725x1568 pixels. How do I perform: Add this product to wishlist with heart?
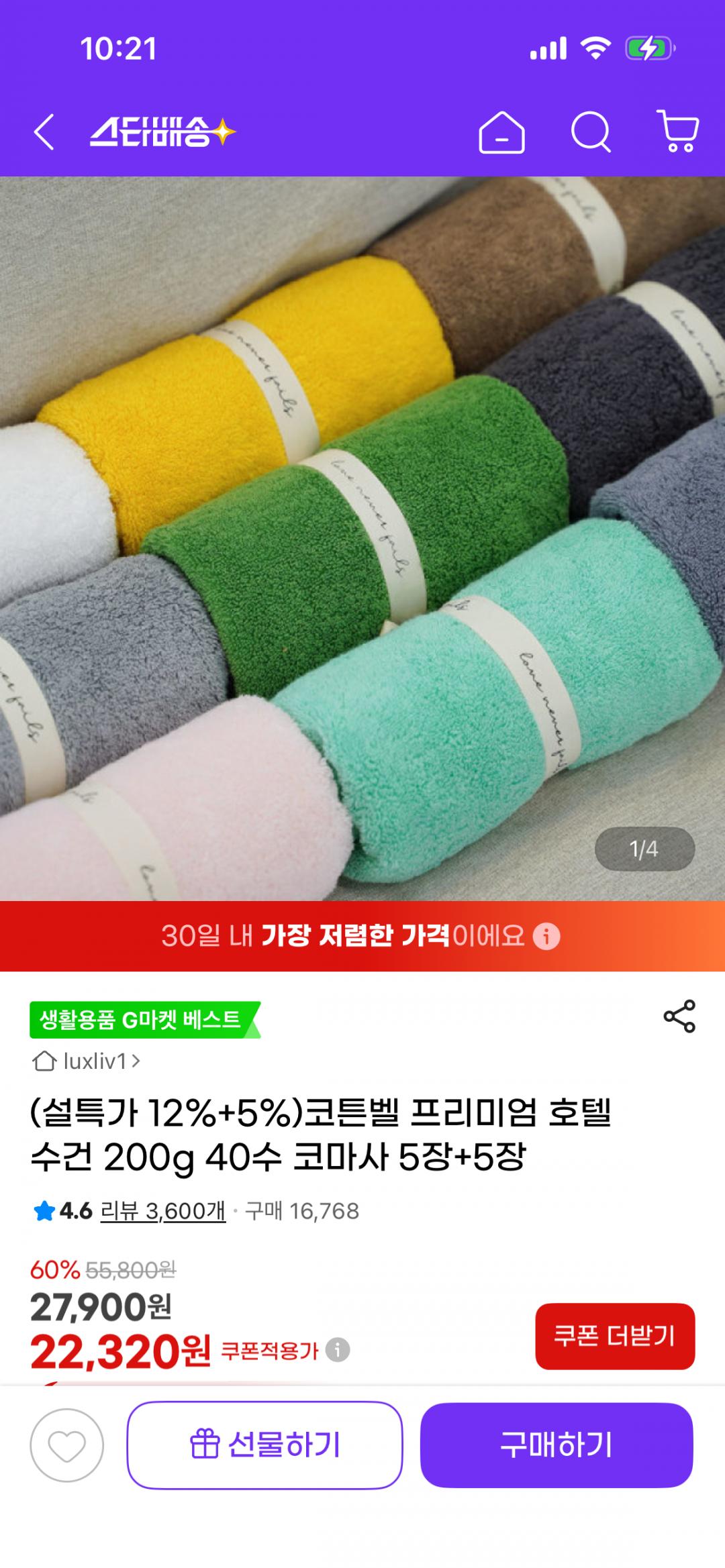click(x=67, y=1445)
